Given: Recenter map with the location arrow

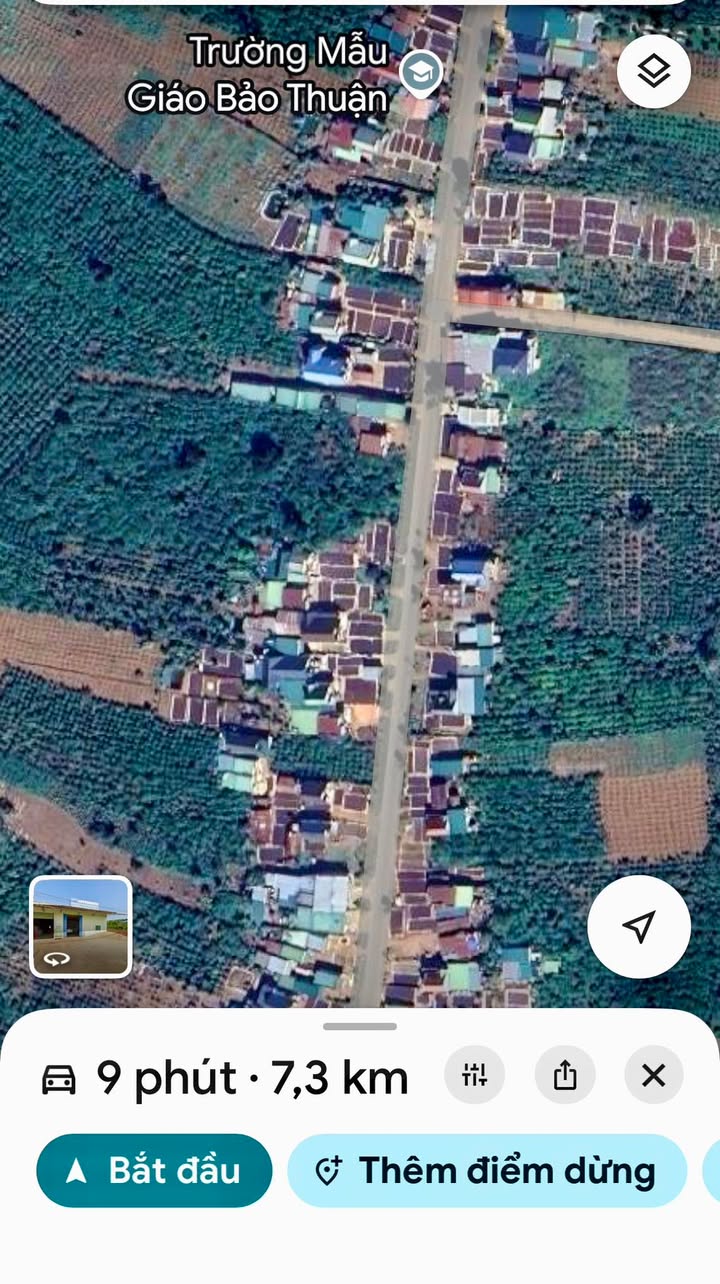Looking at the screenshot, I should 639,926.
